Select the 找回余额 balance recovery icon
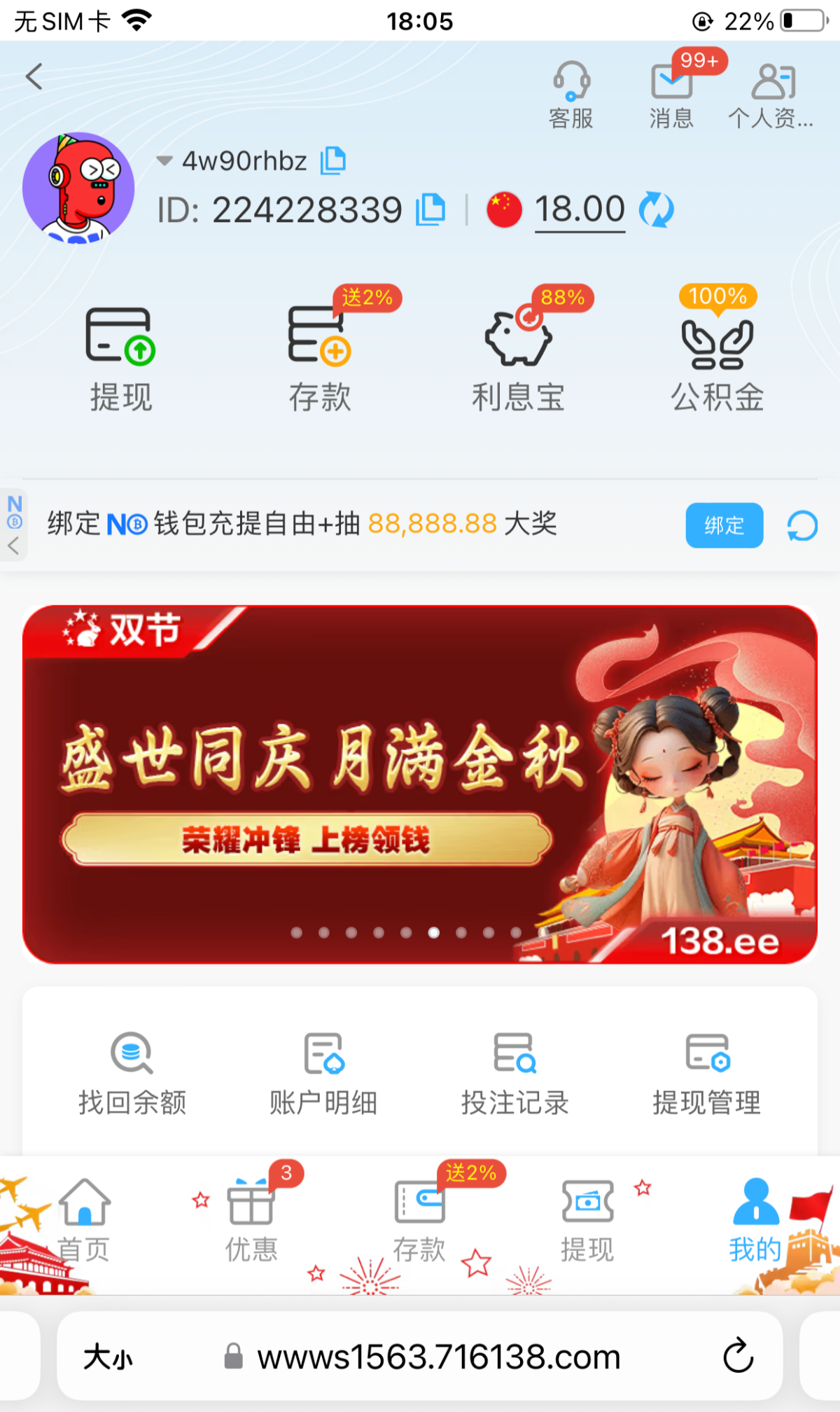This screenshot has width=840, height=1412. [x=132, y=1072]
